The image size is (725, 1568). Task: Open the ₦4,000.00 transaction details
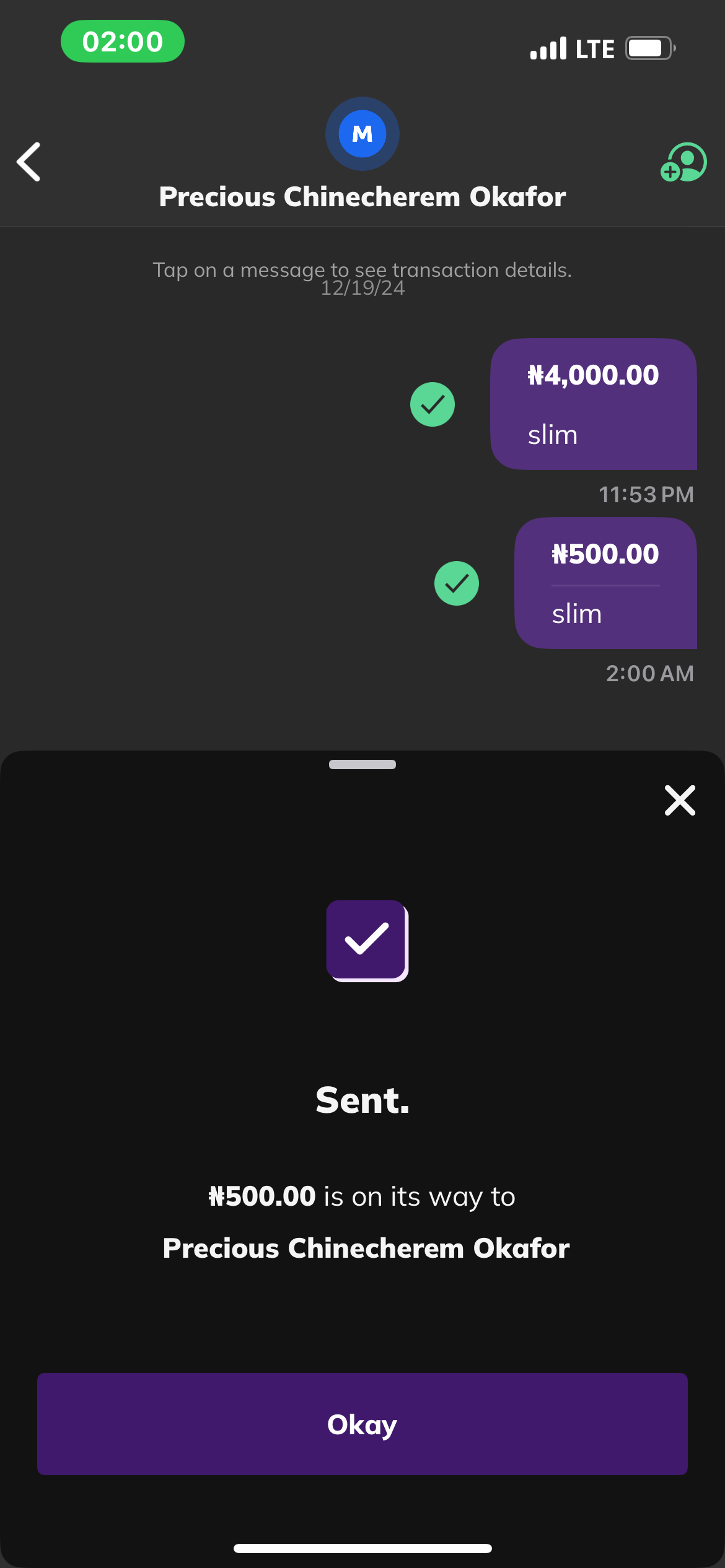point(593,404)
